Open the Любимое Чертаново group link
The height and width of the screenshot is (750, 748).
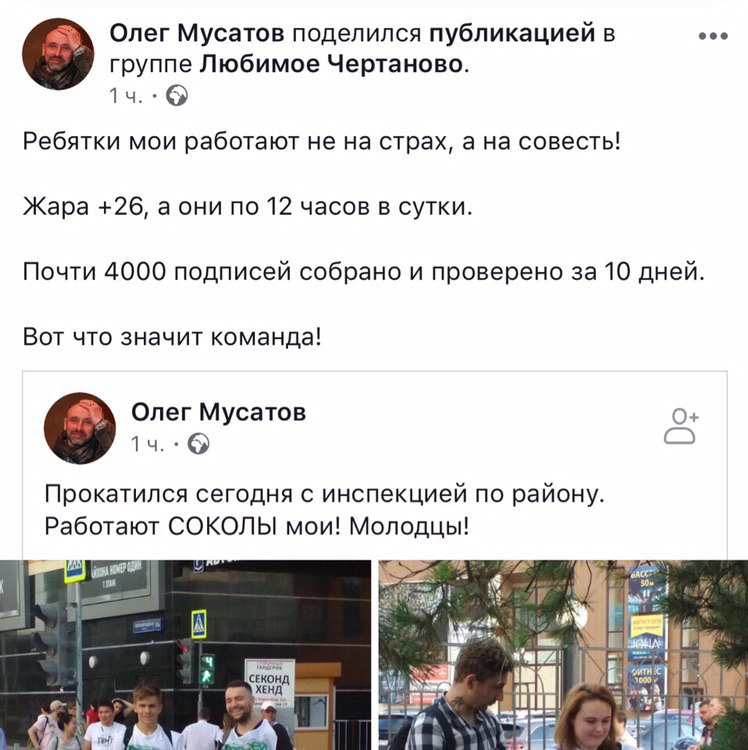click(x=332, y=64)
